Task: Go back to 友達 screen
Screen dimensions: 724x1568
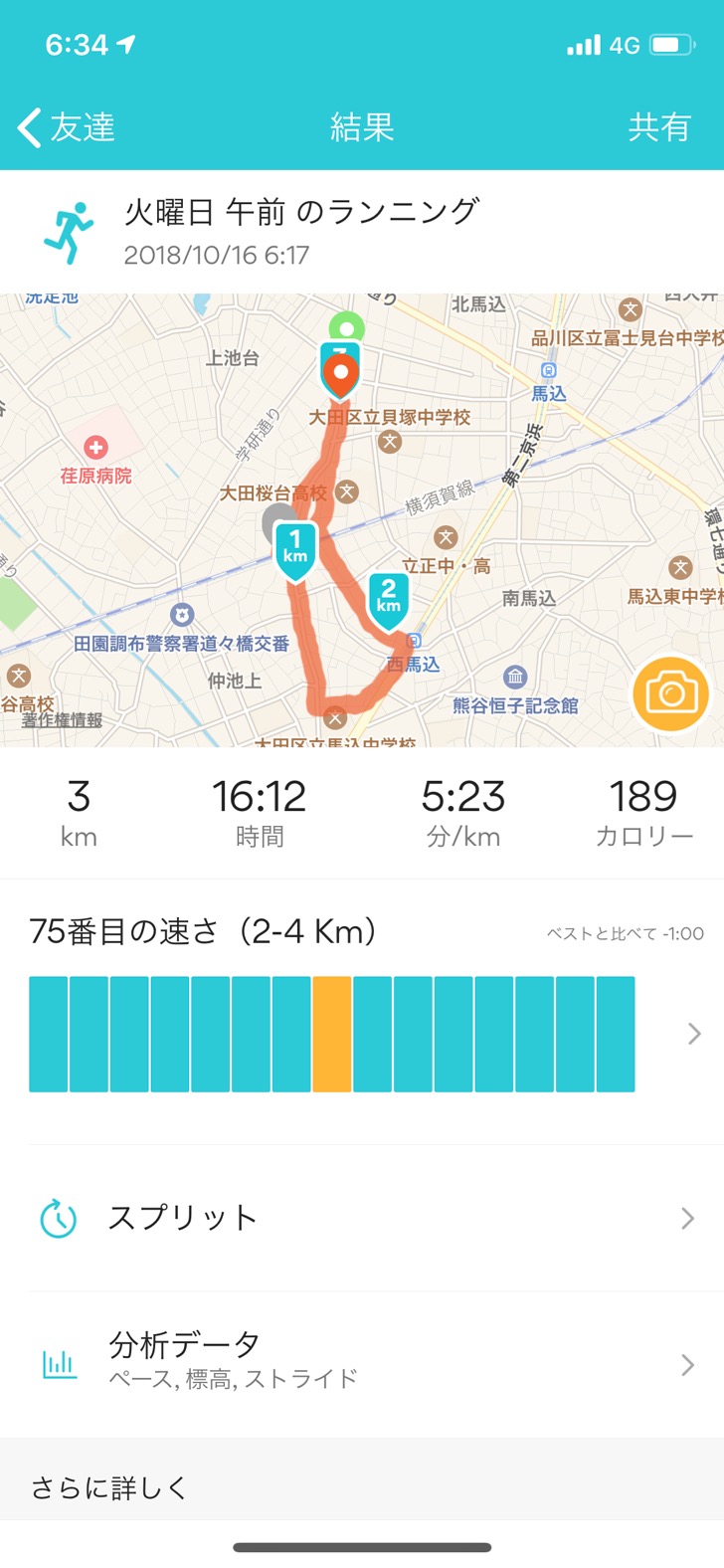Action: pyautogui.click(x=66, y=127)
